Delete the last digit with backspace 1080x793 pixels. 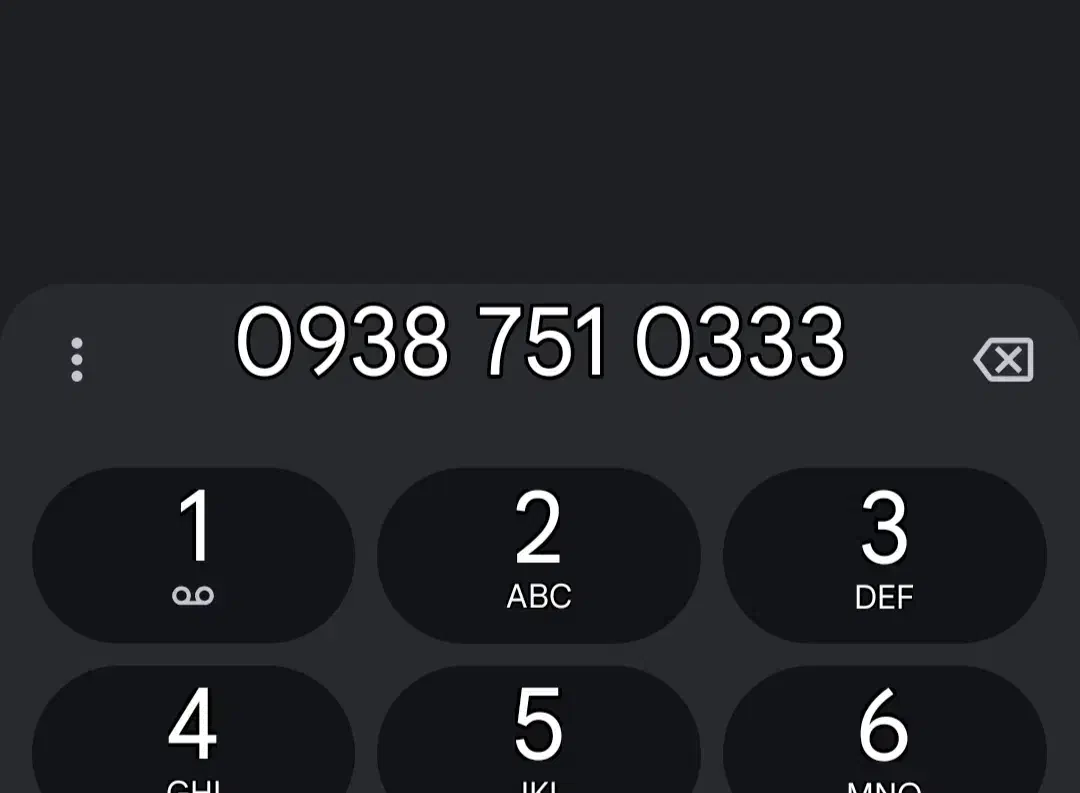[1003, 360]
